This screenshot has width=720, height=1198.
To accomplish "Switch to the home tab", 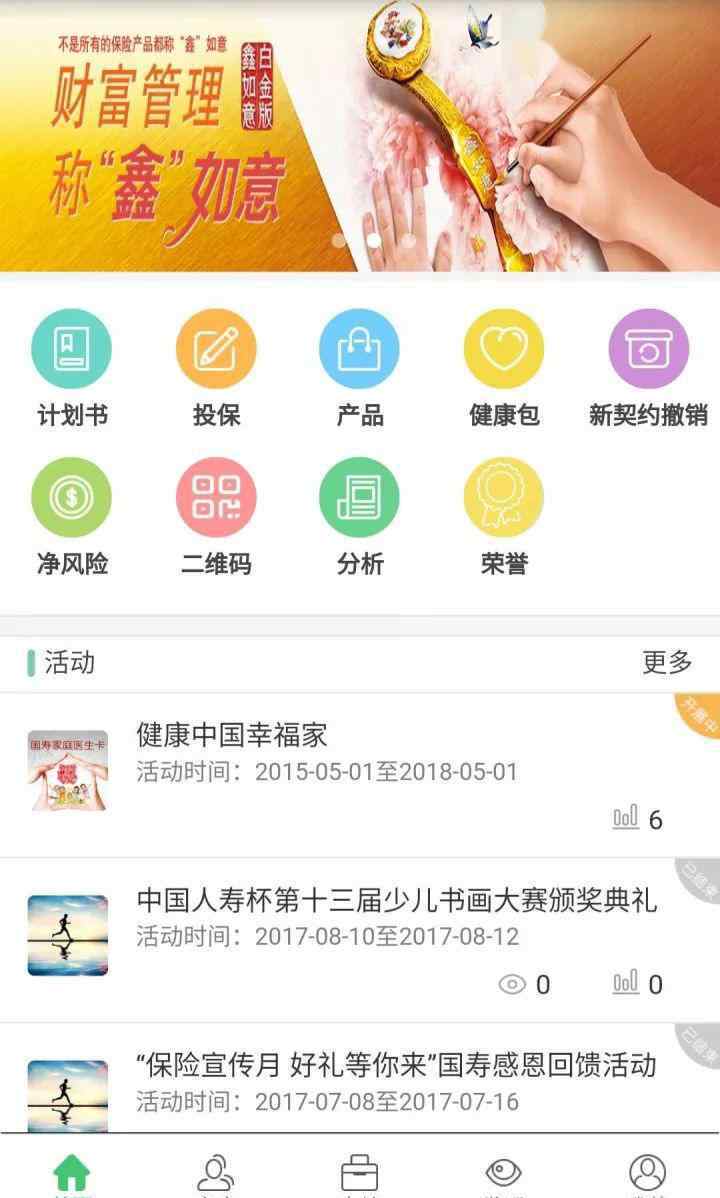I will [x=71, y=1173].
